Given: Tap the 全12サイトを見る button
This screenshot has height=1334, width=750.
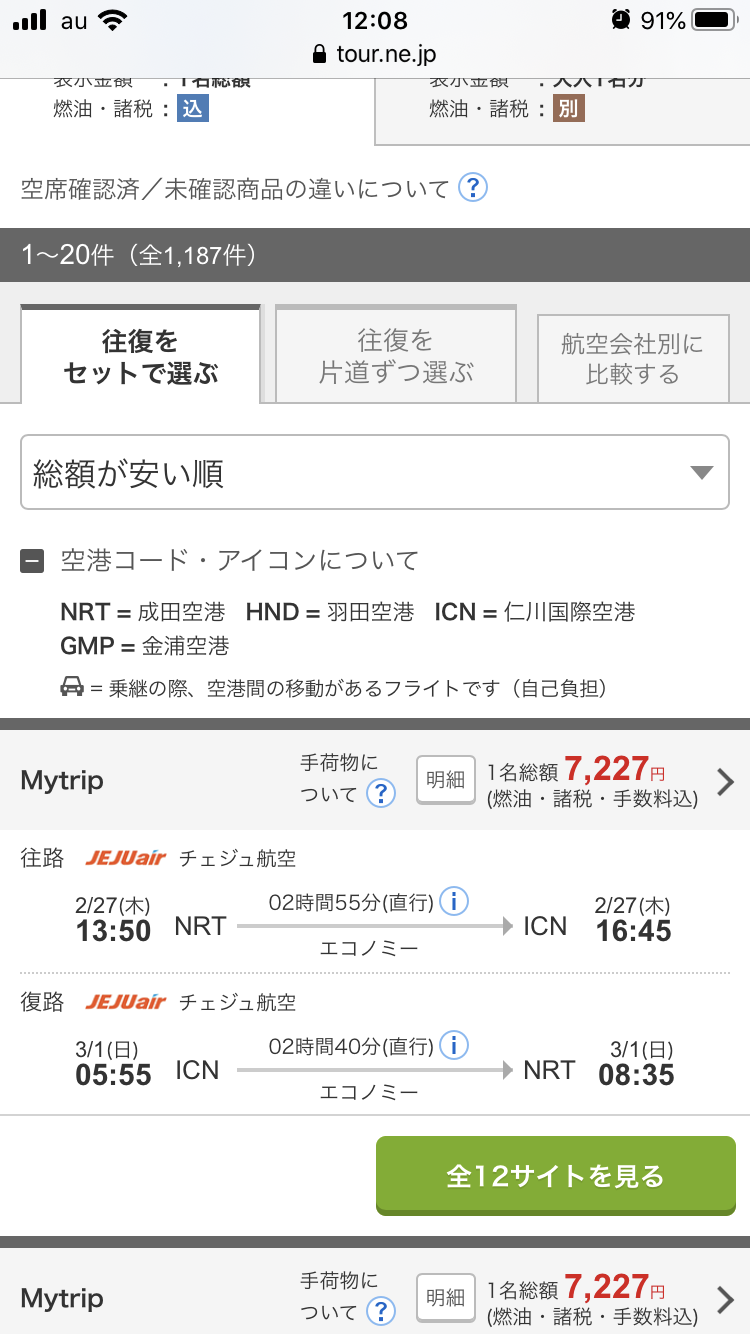Looking at the screenshot, I should tap(556, 1176).
